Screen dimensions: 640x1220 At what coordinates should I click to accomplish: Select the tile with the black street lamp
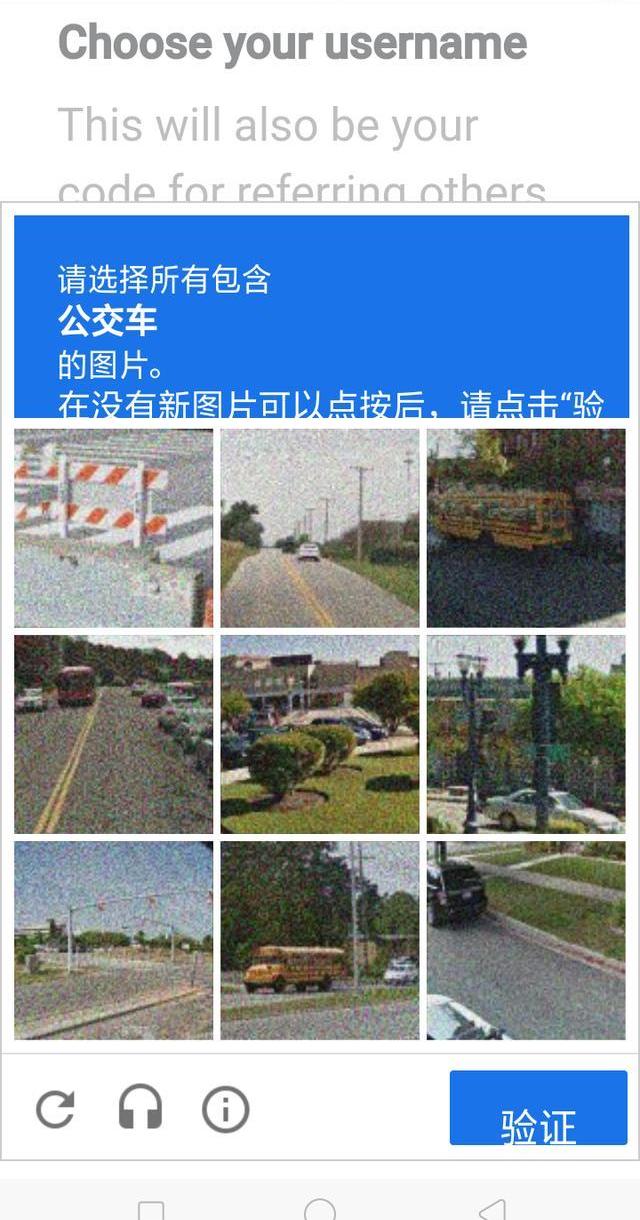[x=526, y=734]
